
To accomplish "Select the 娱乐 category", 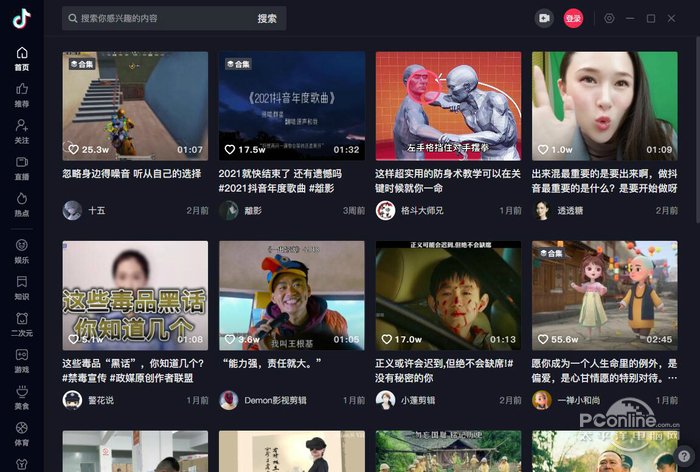I will 22,250.
